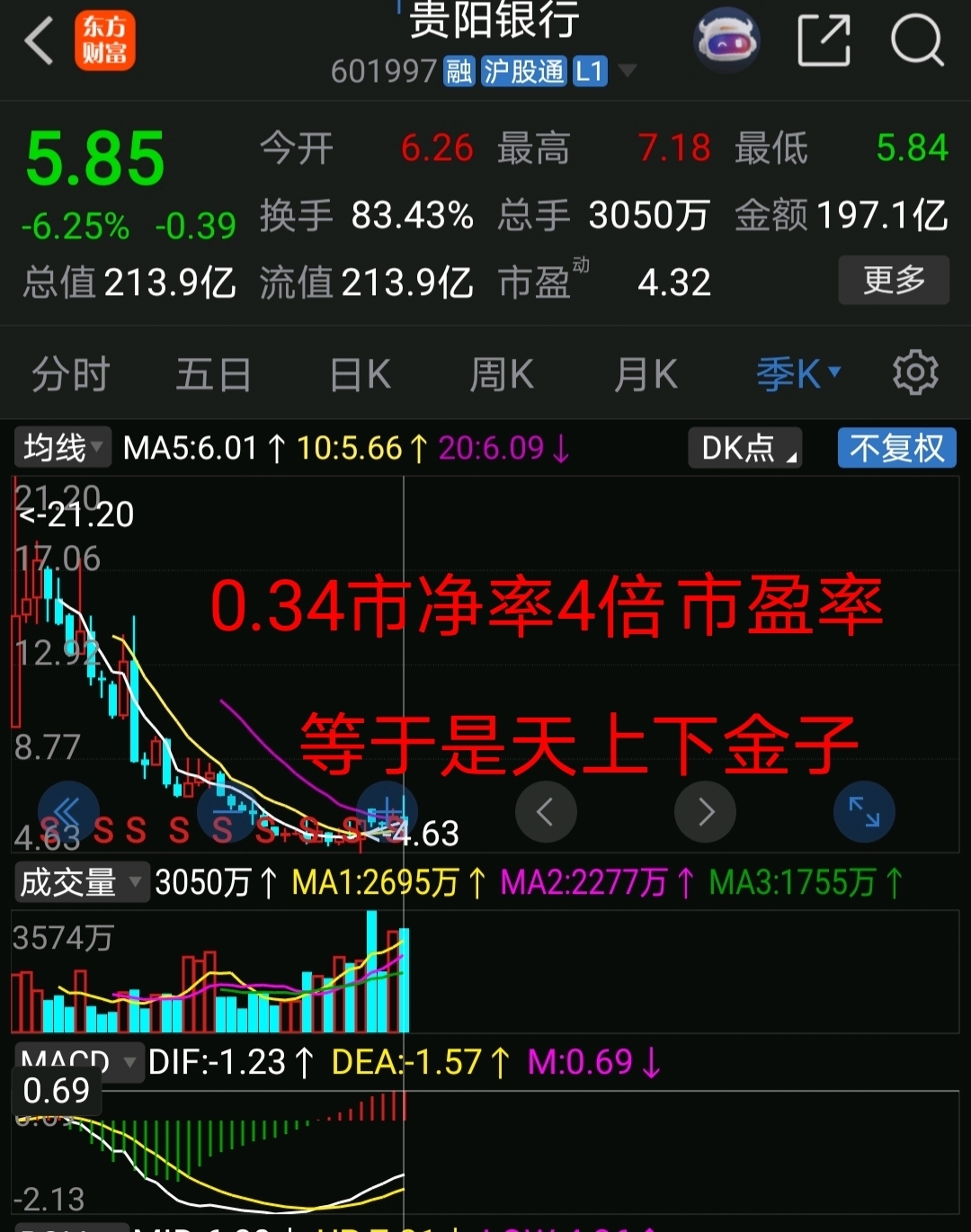Image resolution: width=971 pixels, height=1232 pixels.
Task: Open the search magnifier icon
Action: (x=916, y=40)
